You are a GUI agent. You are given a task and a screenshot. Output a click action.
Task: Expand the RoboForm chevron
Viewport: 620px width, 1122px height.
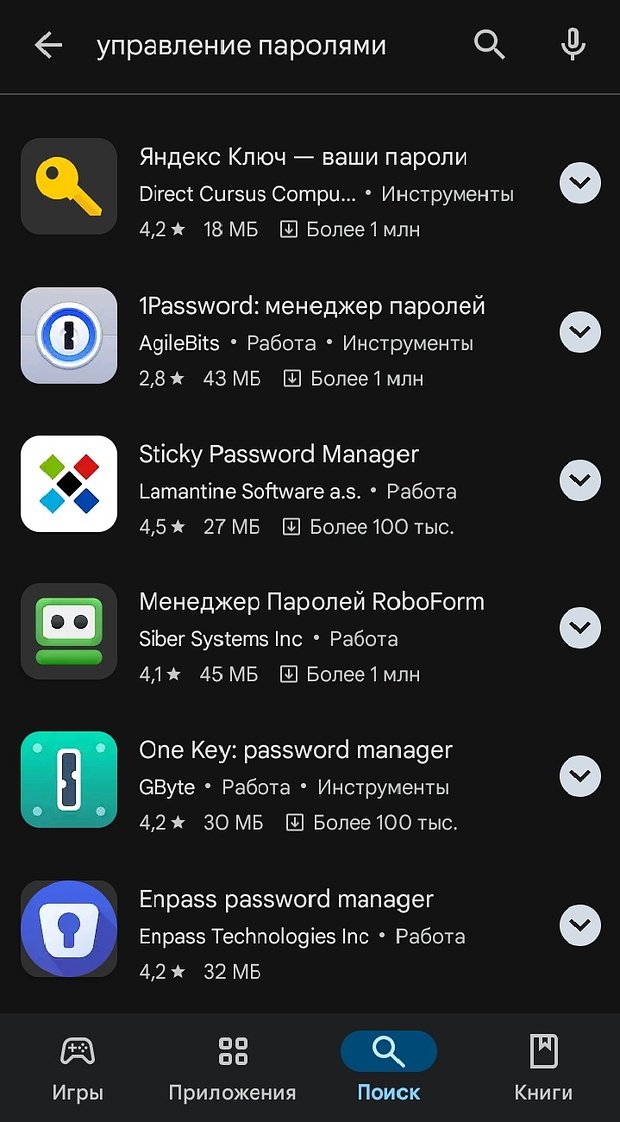coord(580,628)
